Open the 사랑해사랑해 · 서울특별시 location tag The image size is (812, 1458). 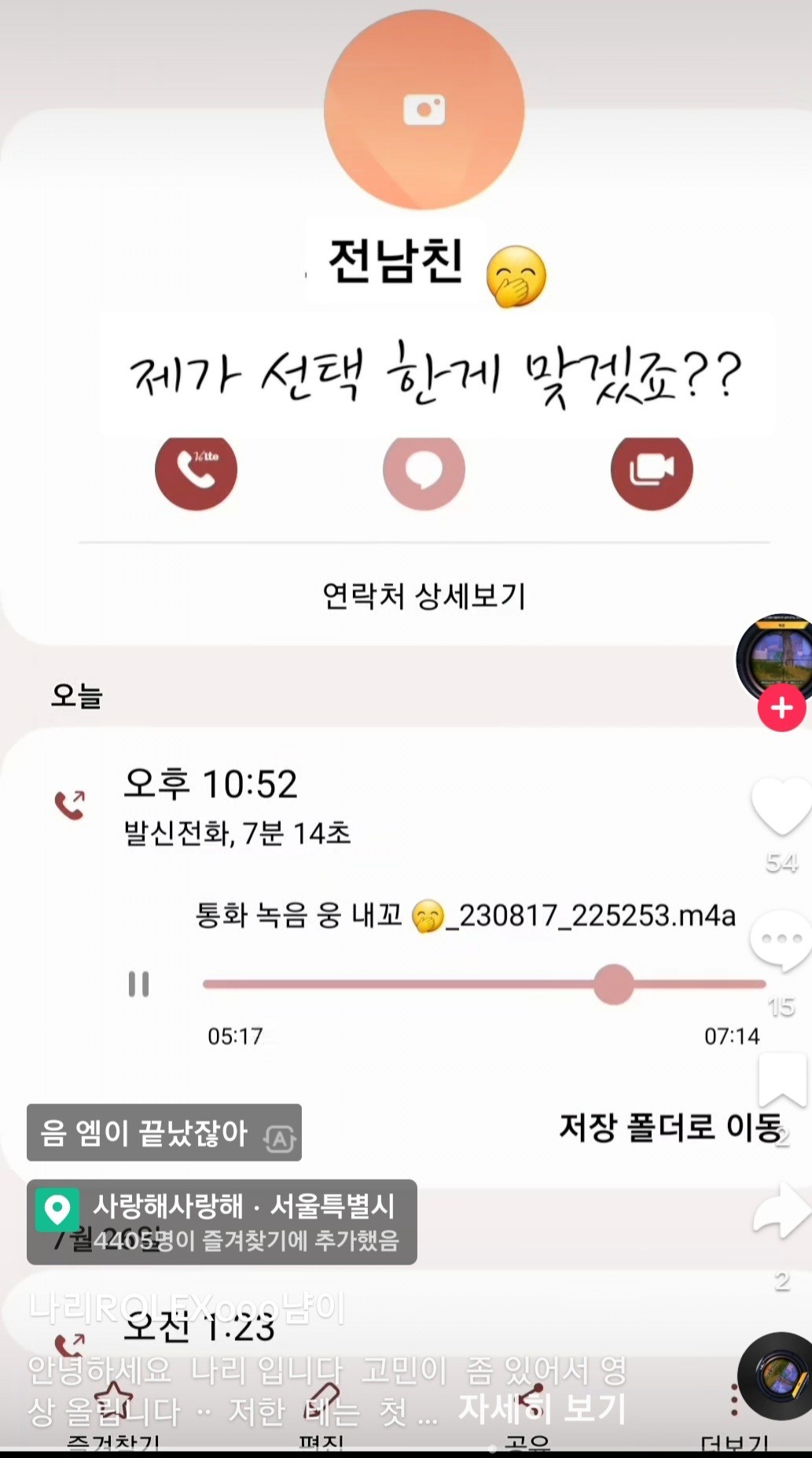(222, 1221)
